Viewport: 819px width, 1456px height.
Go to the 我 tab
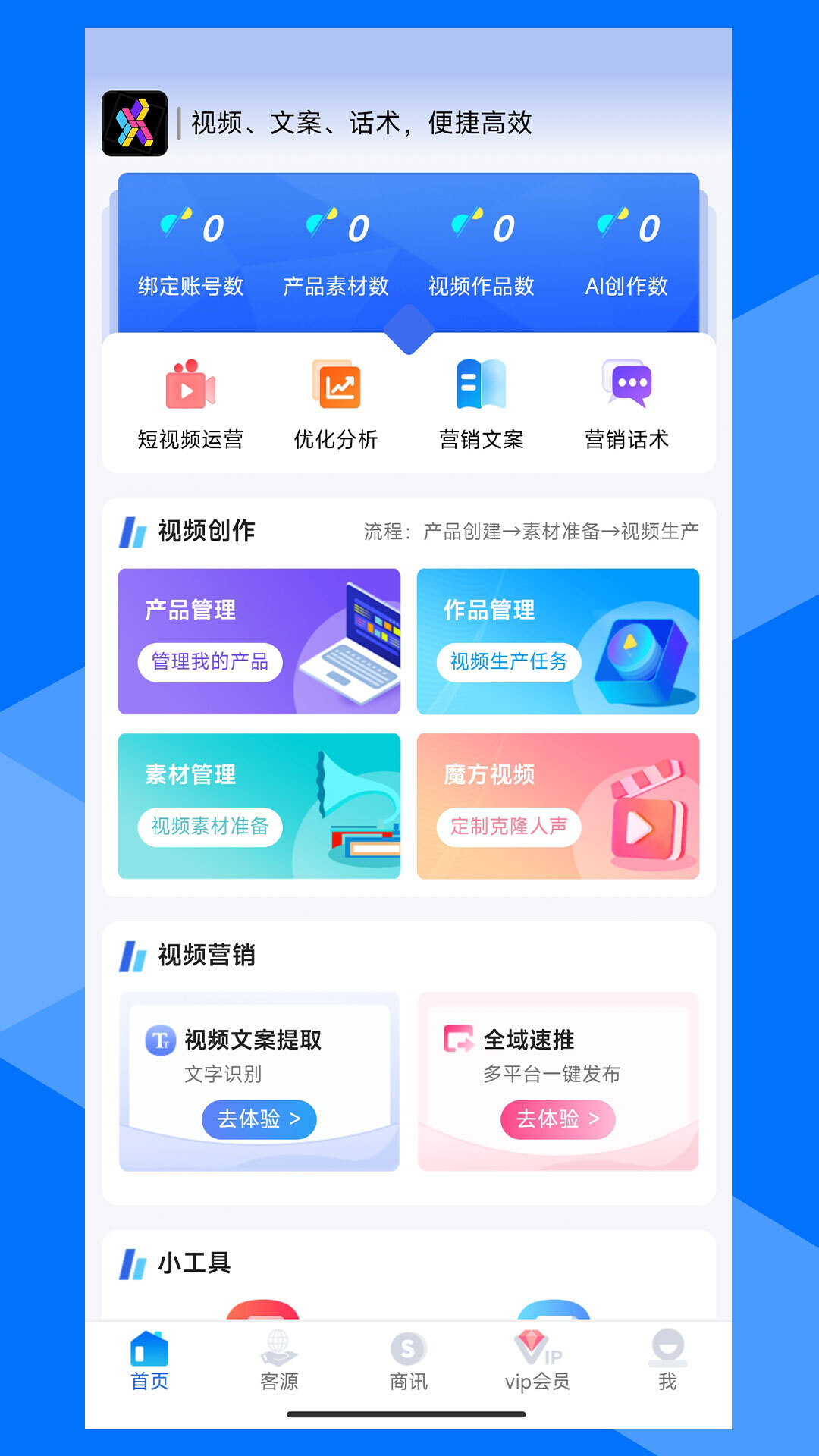(668, 1361)
